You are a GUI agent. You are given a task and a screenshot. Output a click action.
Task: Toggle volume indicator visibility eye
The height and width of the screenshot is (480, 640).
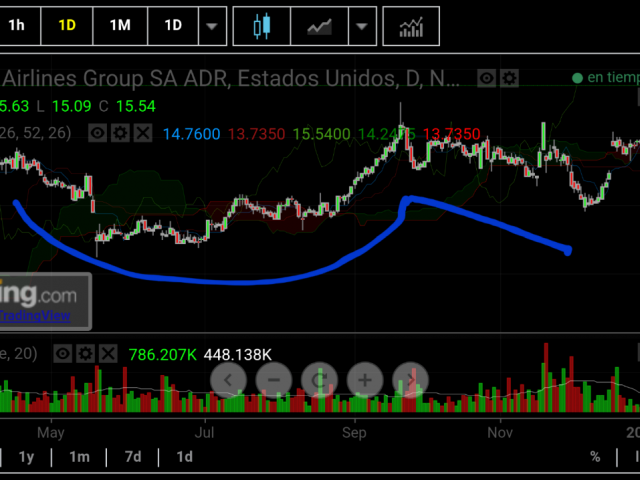63,353
